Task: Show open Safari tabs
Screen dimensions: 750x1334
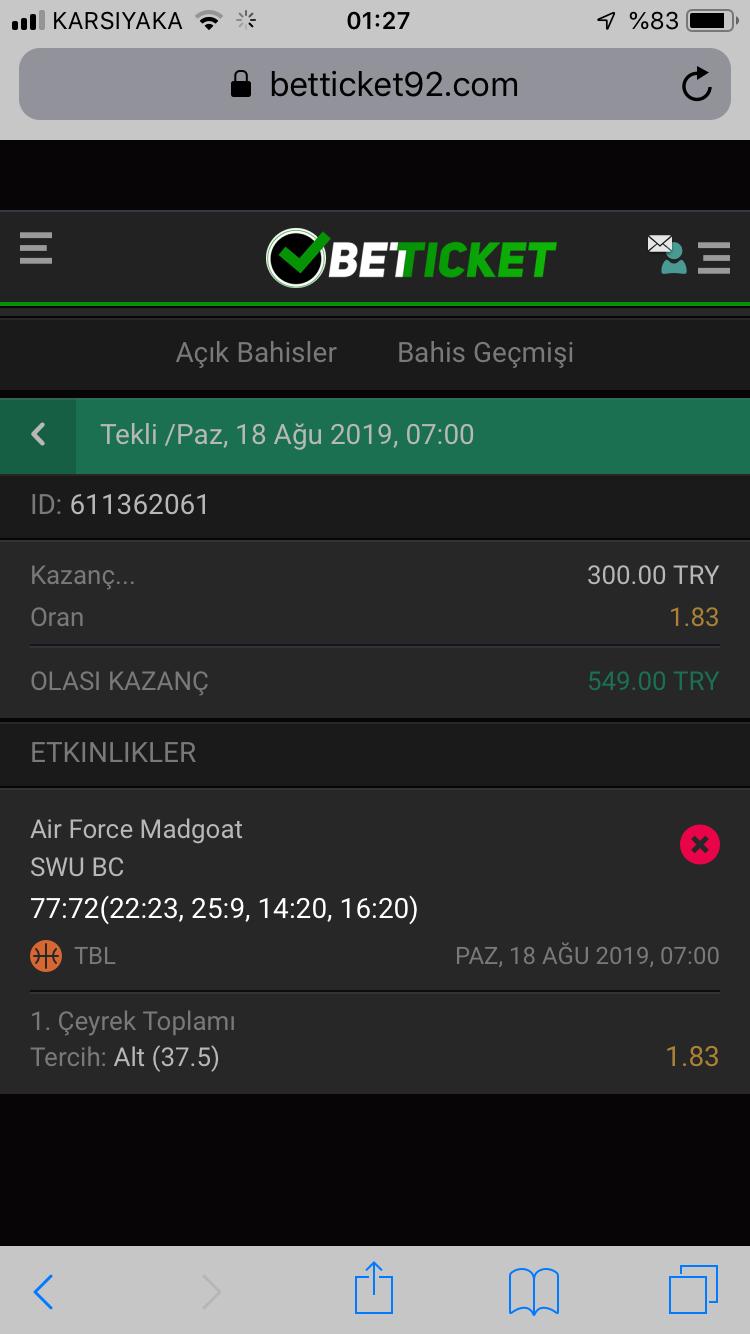Action: [x=693, y=1290]
